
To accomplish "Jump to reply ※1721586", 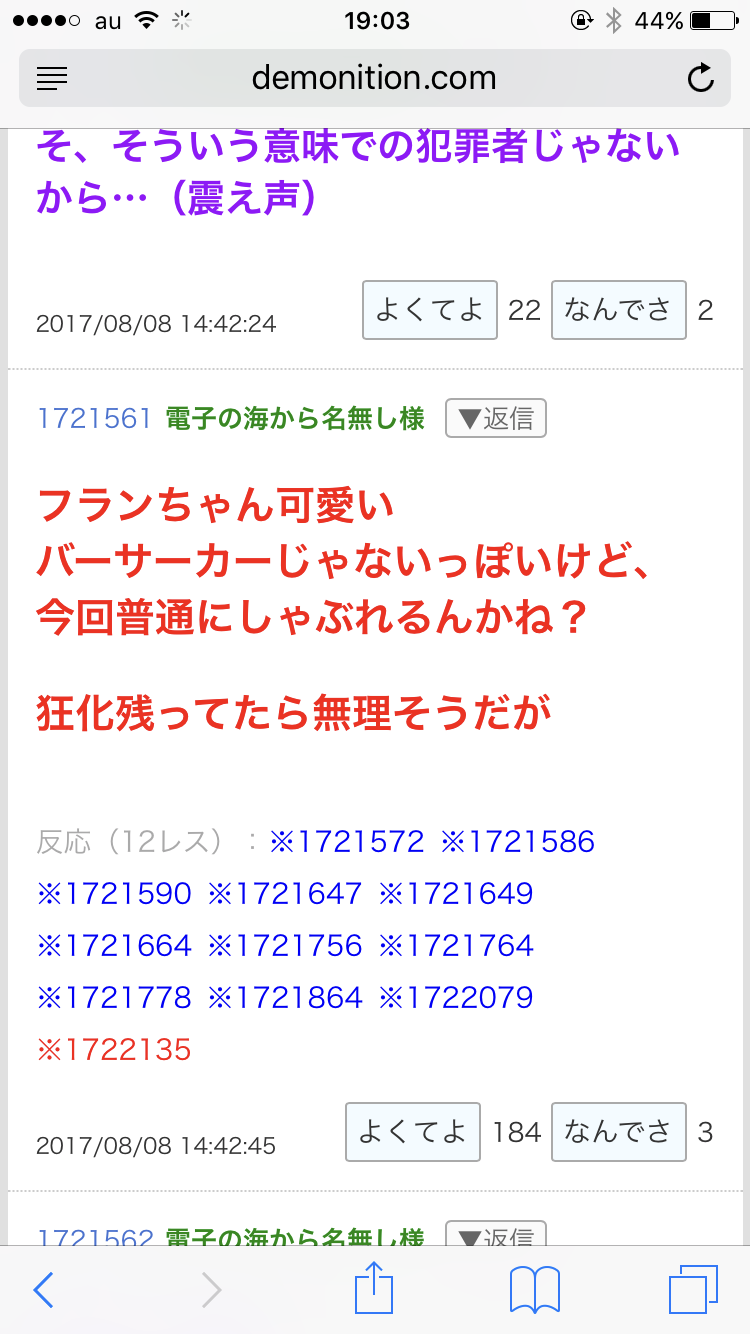I will [x=517, y=842].
